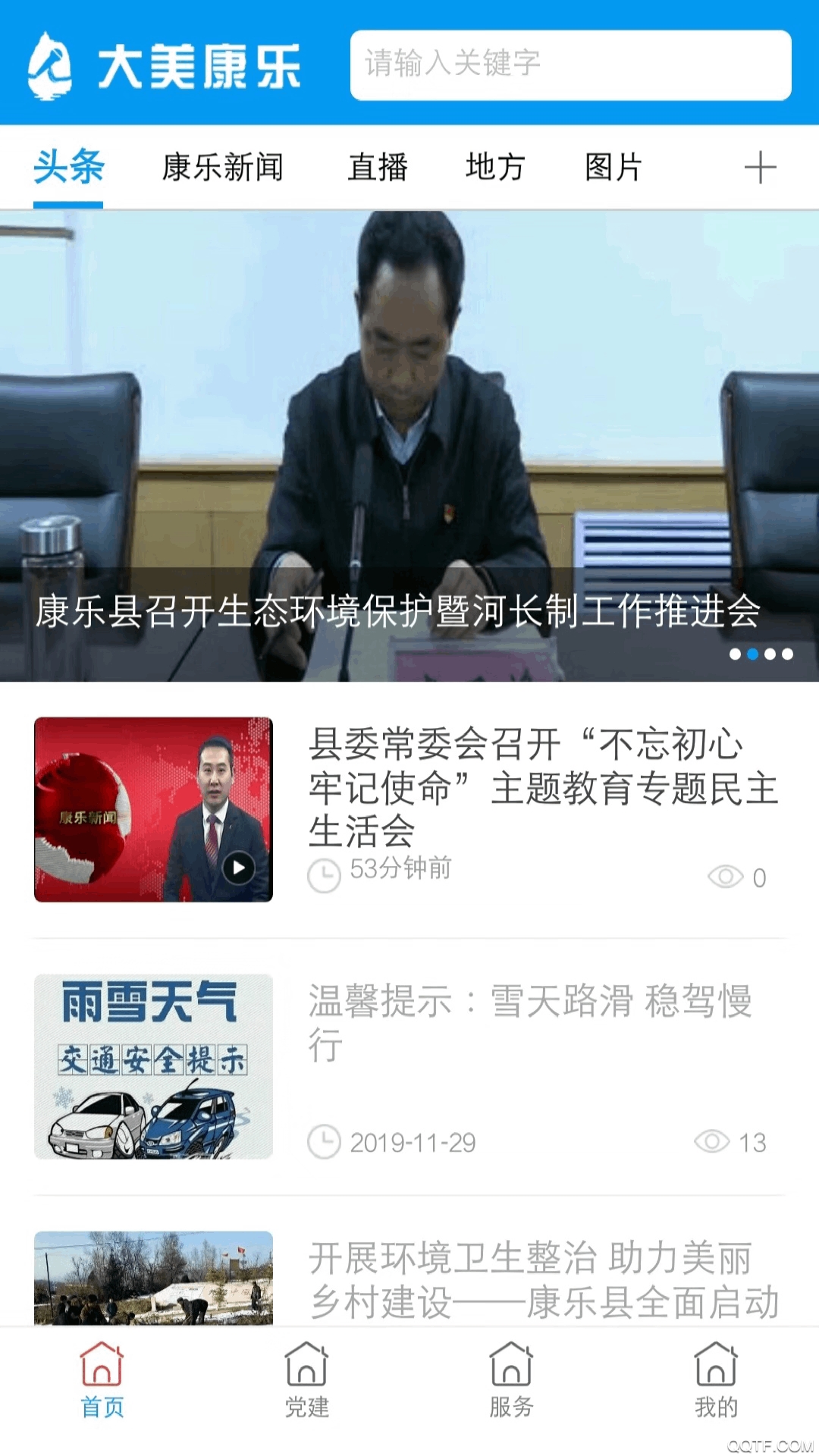Tap the plus icon to add channels
Image resolution: width=819 pixels, height=1456 pixels.
[x=760, y=168]
